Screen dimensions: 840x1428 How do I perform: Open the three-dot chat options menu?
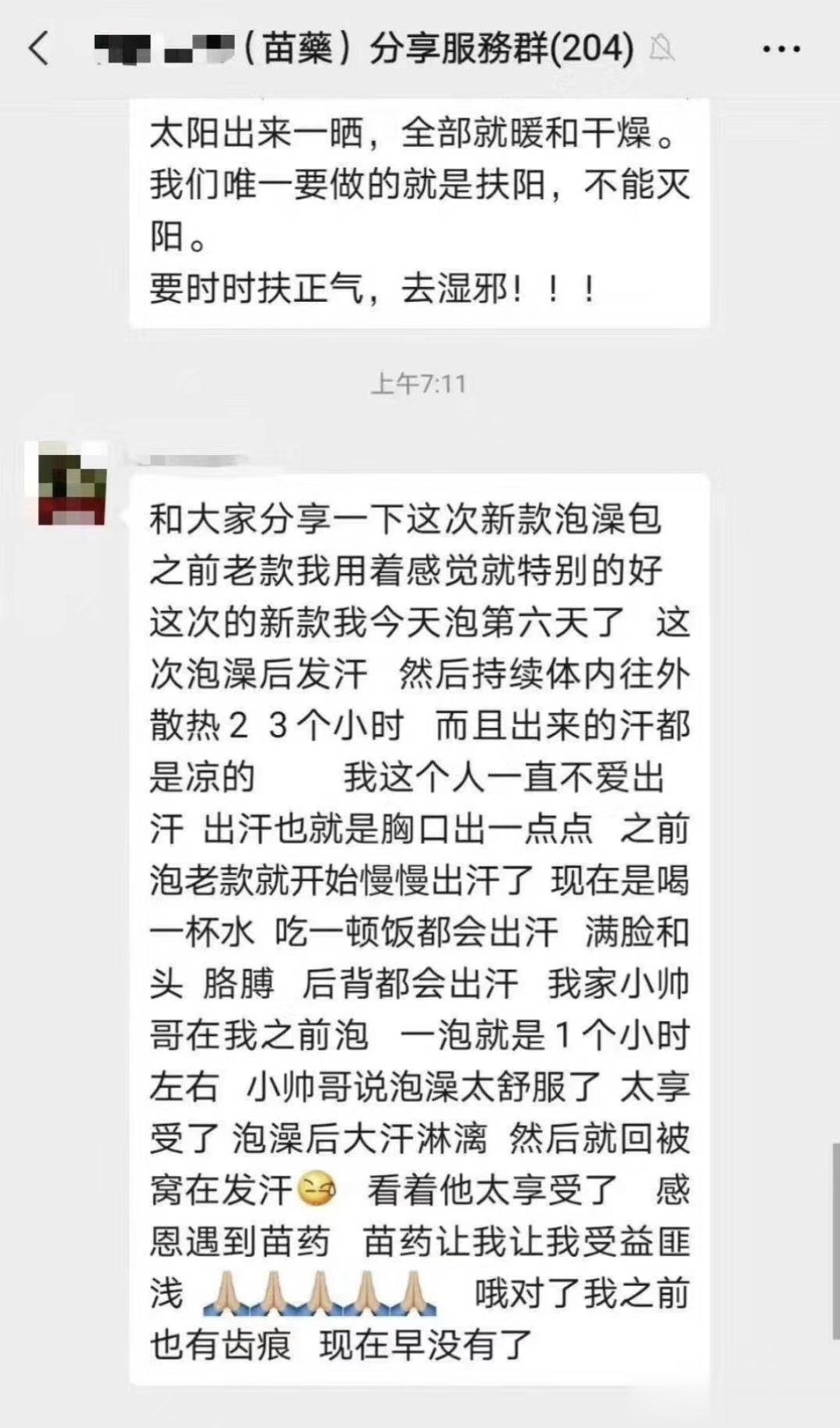pos(781,49)
